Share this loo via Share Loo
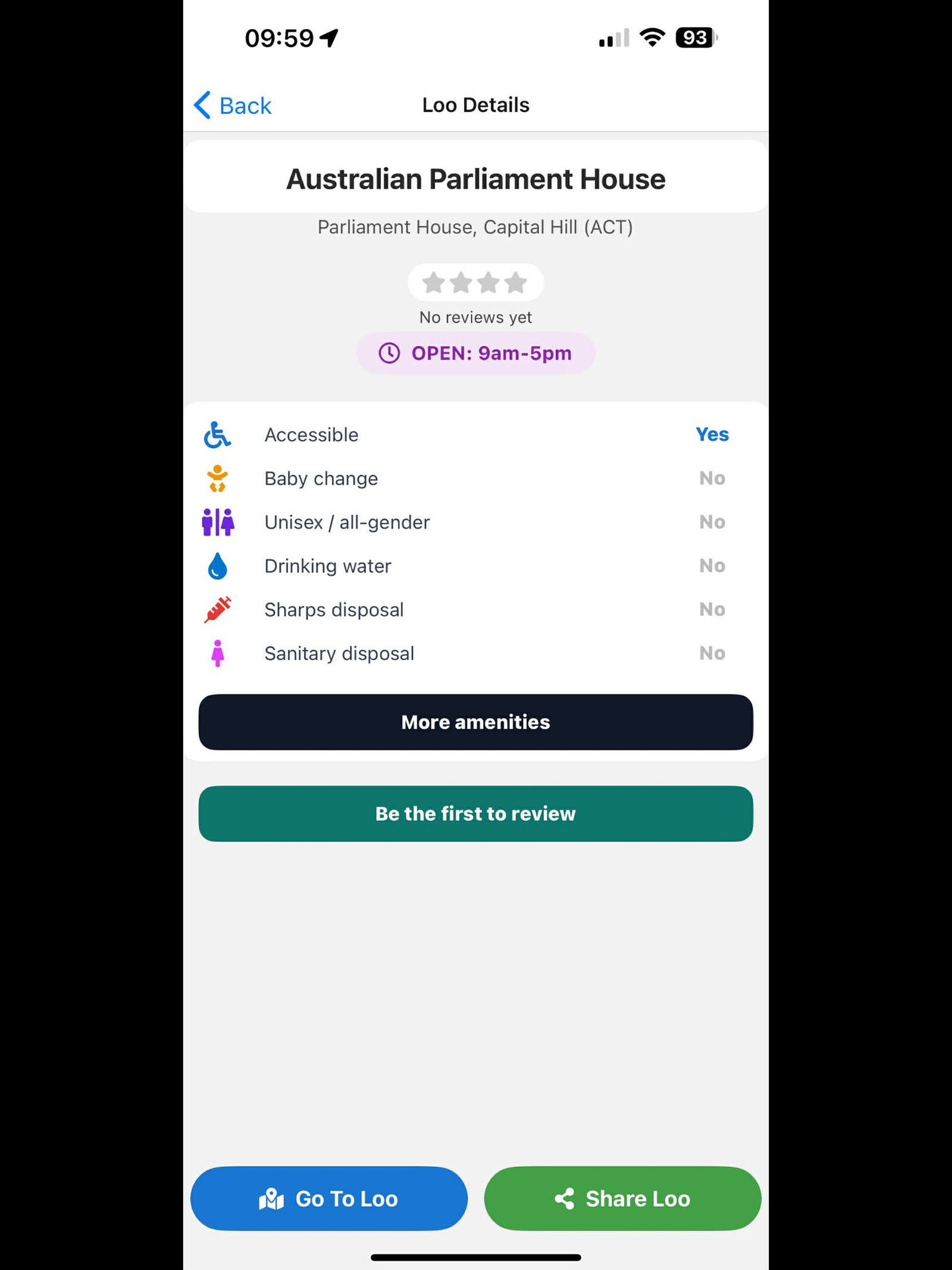The image size is (952, 1270). (622, 1198)
